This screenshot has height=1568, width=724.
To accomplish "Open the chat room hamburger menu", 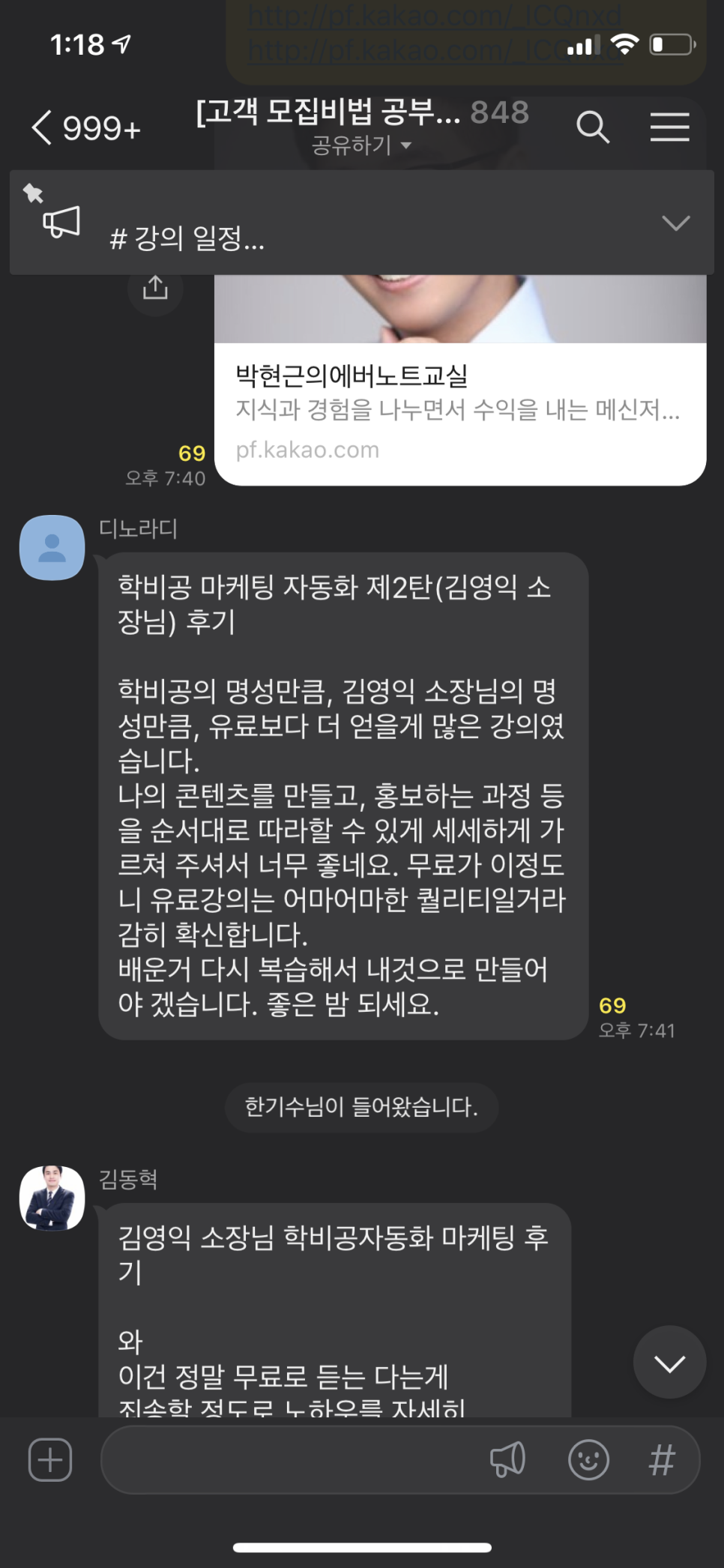I will (669, 127).
